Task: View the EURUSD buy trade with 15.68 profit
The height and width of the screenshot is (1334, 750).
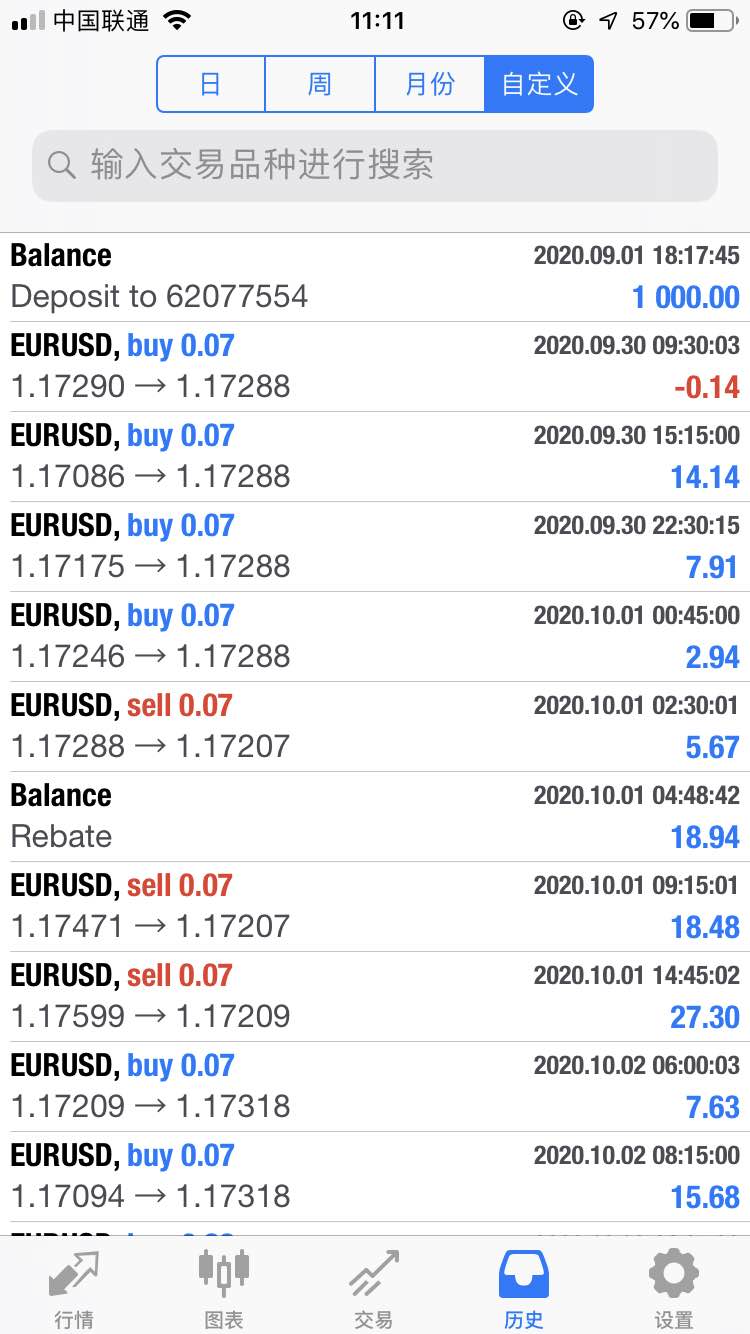Action: click(375, 1177)
